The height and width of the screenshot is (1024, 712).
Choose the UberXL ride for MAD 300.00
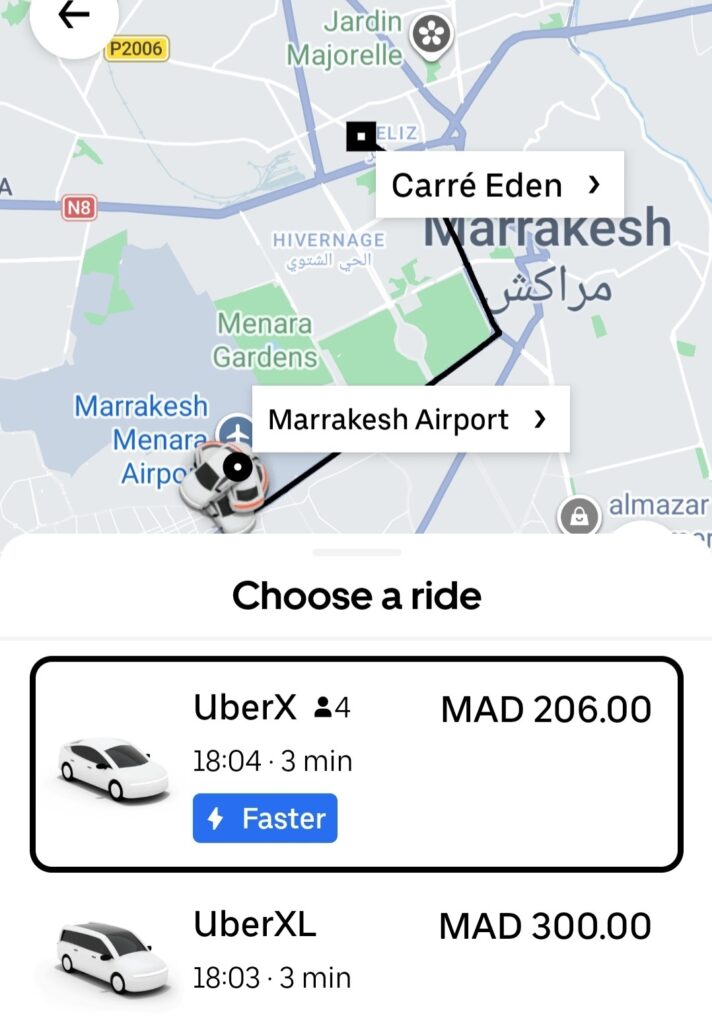coord(356,950)
